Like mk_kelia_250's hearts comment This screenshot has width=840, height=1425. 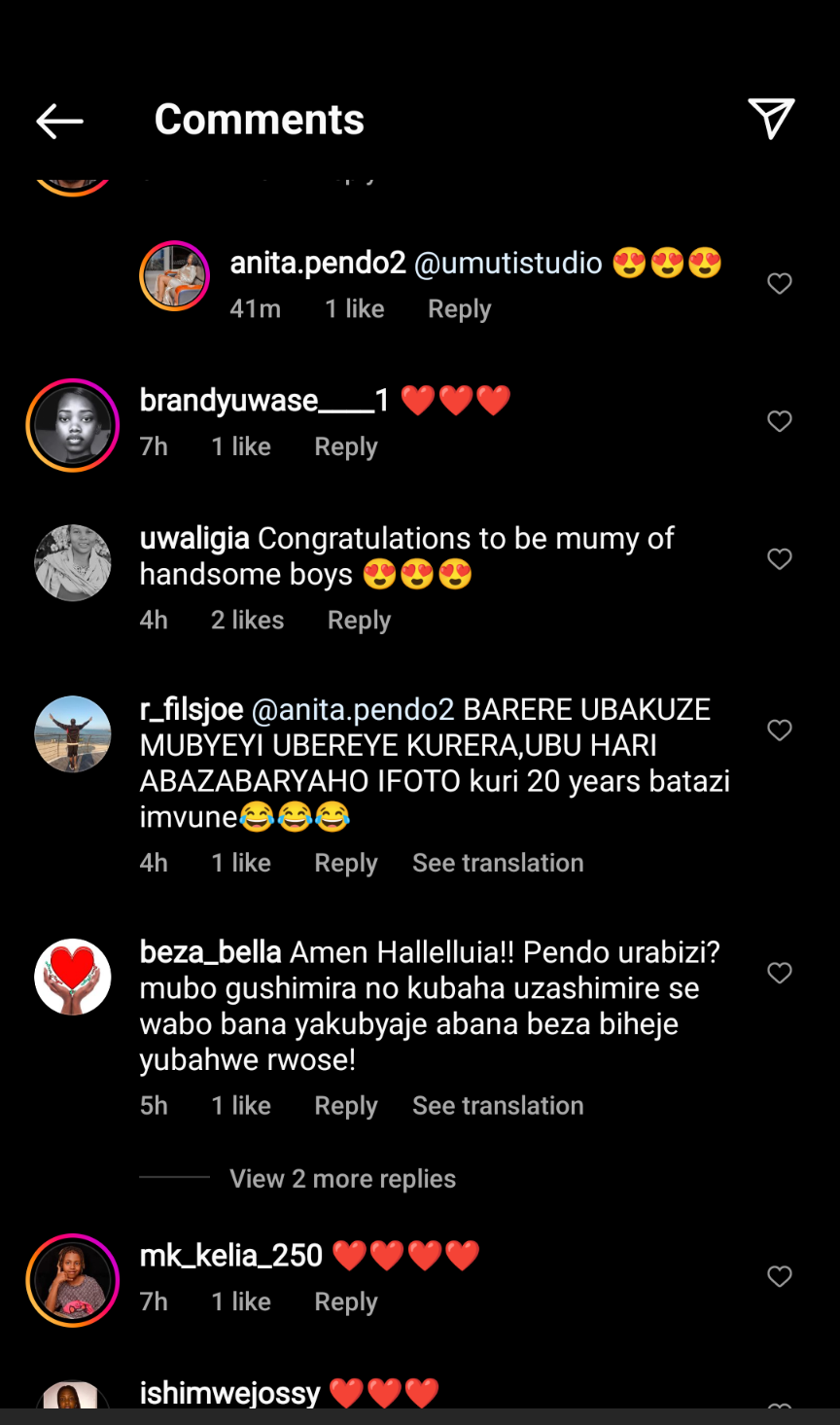[x=780, y=1277]
